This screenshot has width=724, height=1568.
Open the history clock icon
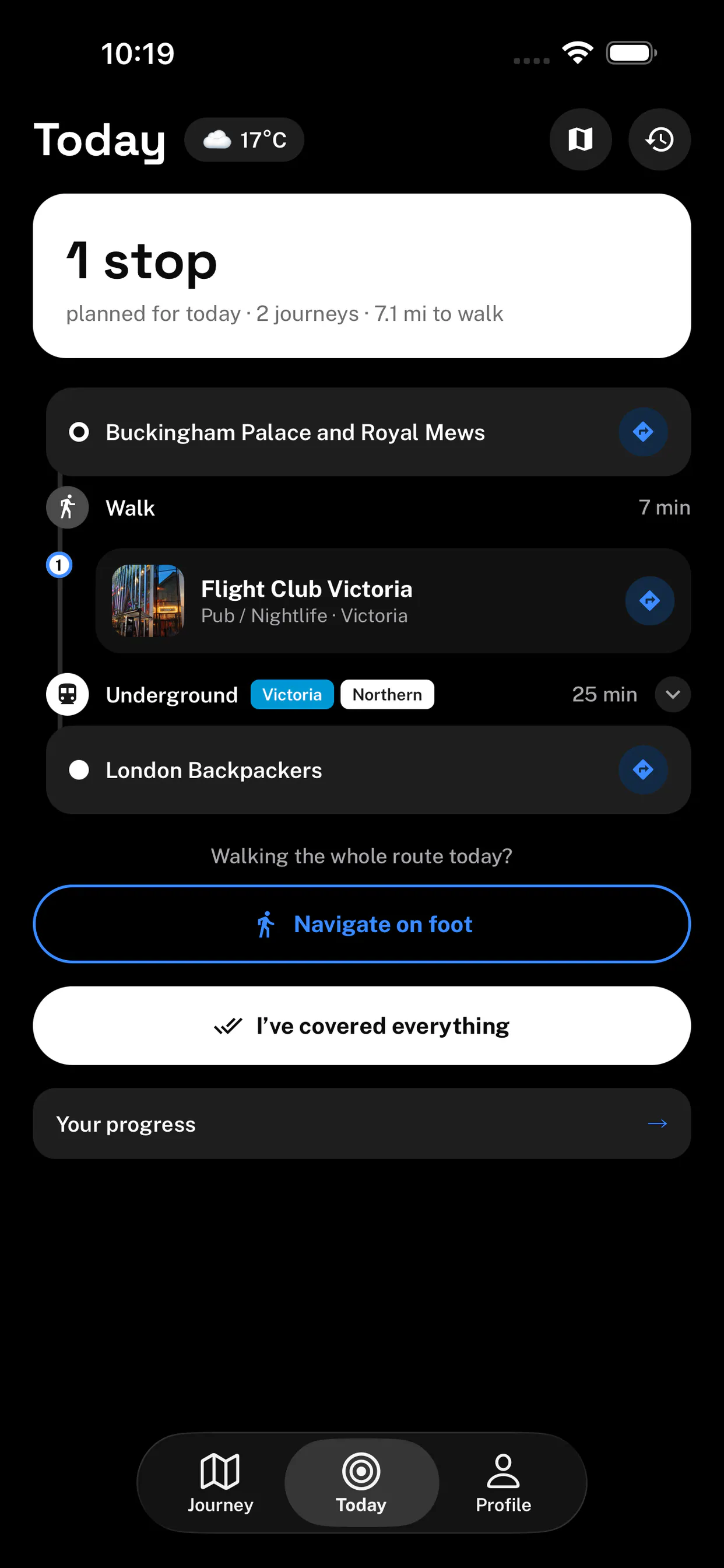[659, 139]
